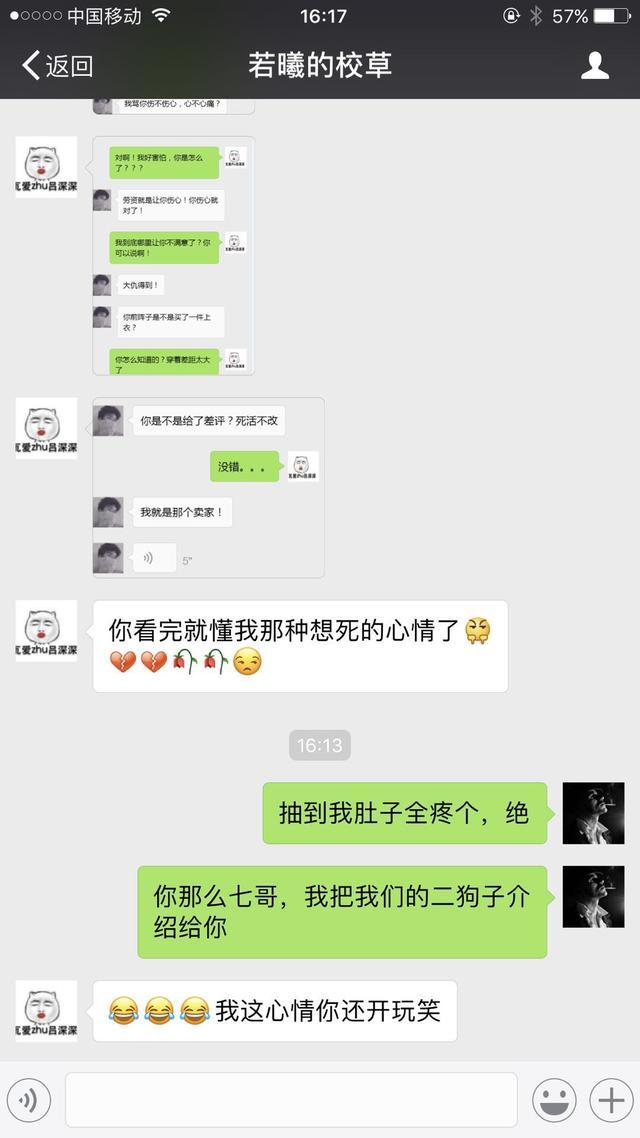Viewport: 640px width, 1138px height.
Task: Tap the message text field
Action: (x=291, y=1100)
